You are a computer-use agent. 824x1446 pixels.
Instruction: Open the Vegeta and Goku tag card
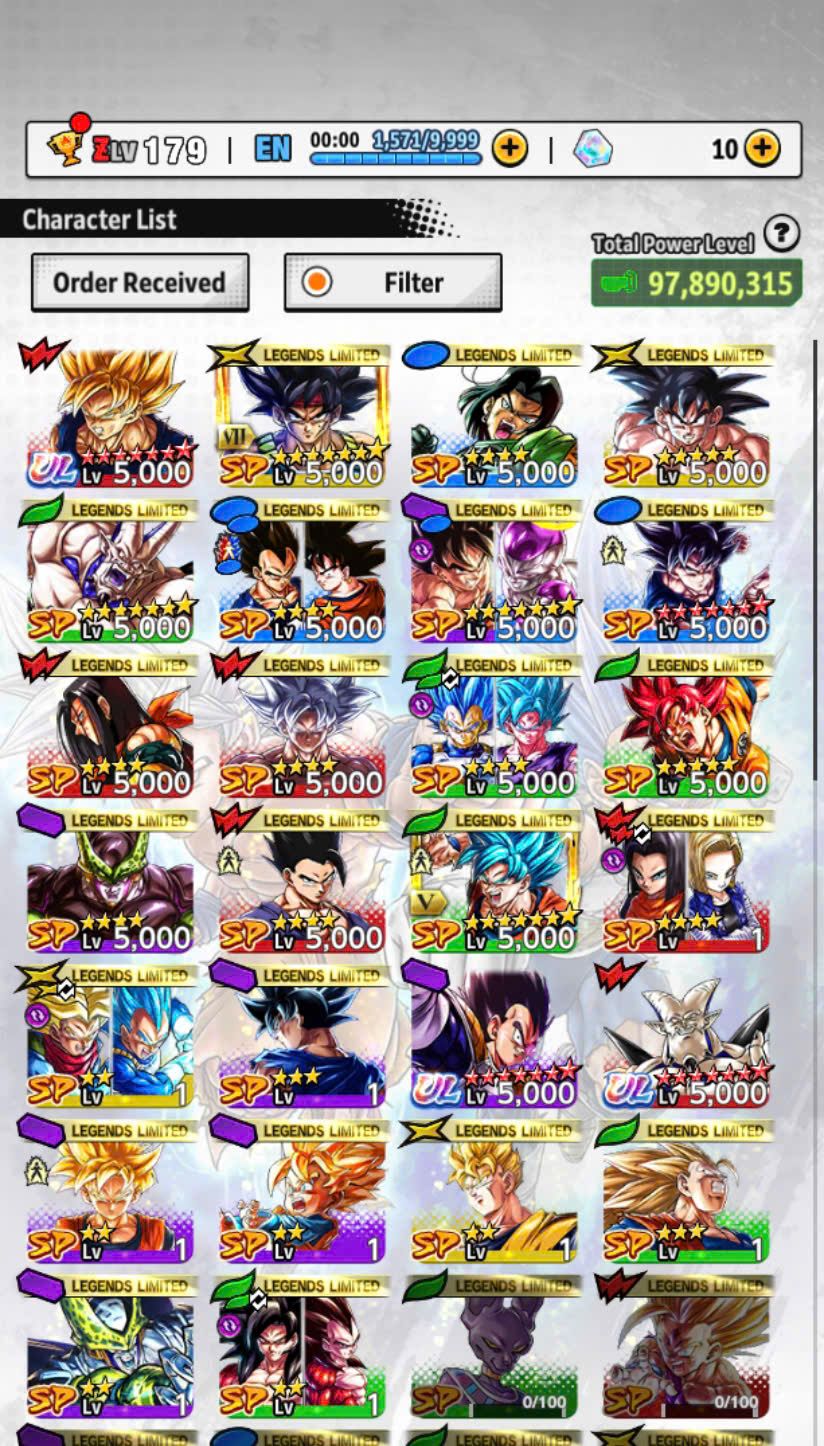pyautogui.click(x=302, y=571)
